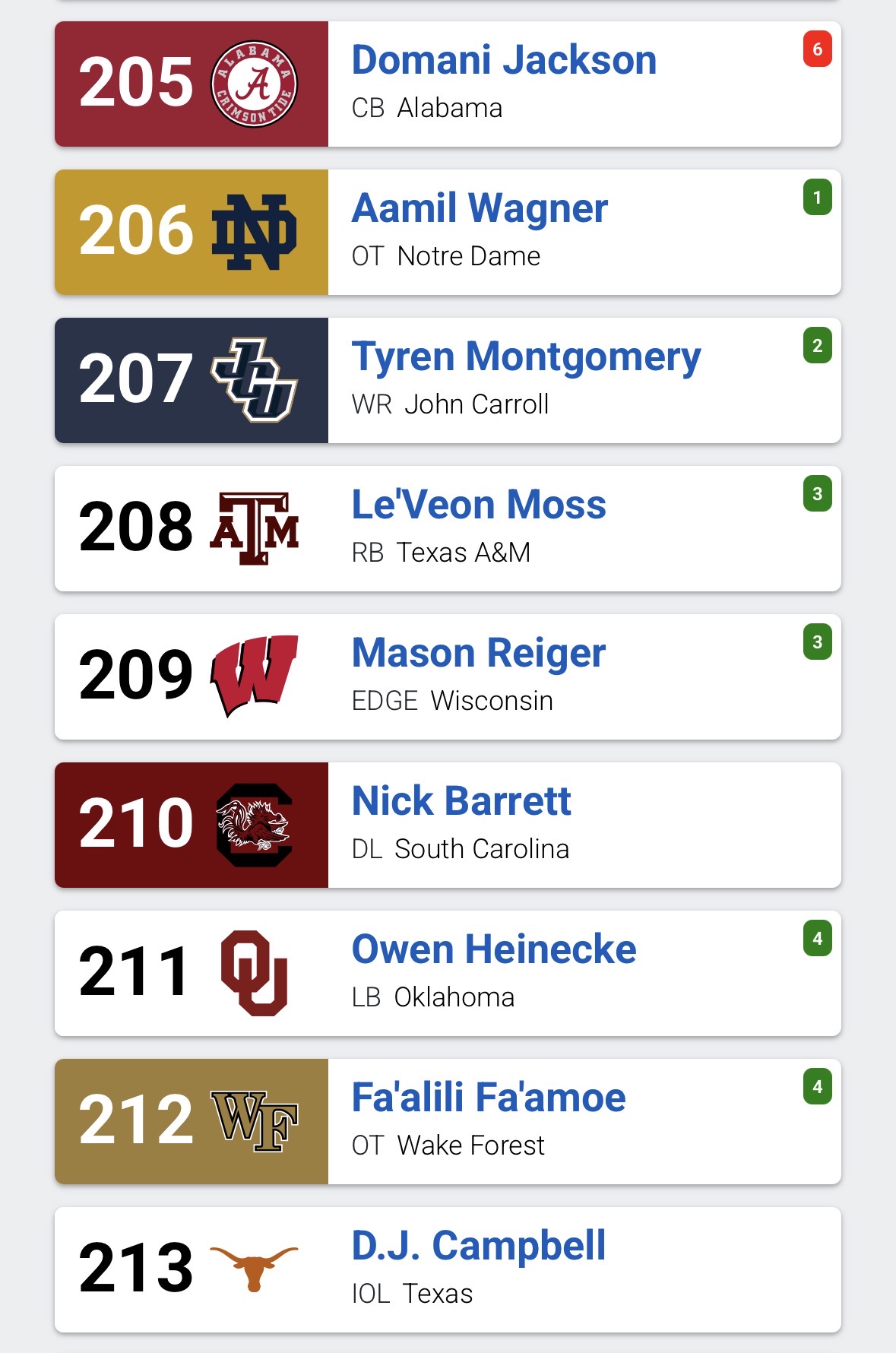Screen dimensions: 896x1353
Task: Open Domani Jackson's player profile
Action: click(x=504, y=61)
